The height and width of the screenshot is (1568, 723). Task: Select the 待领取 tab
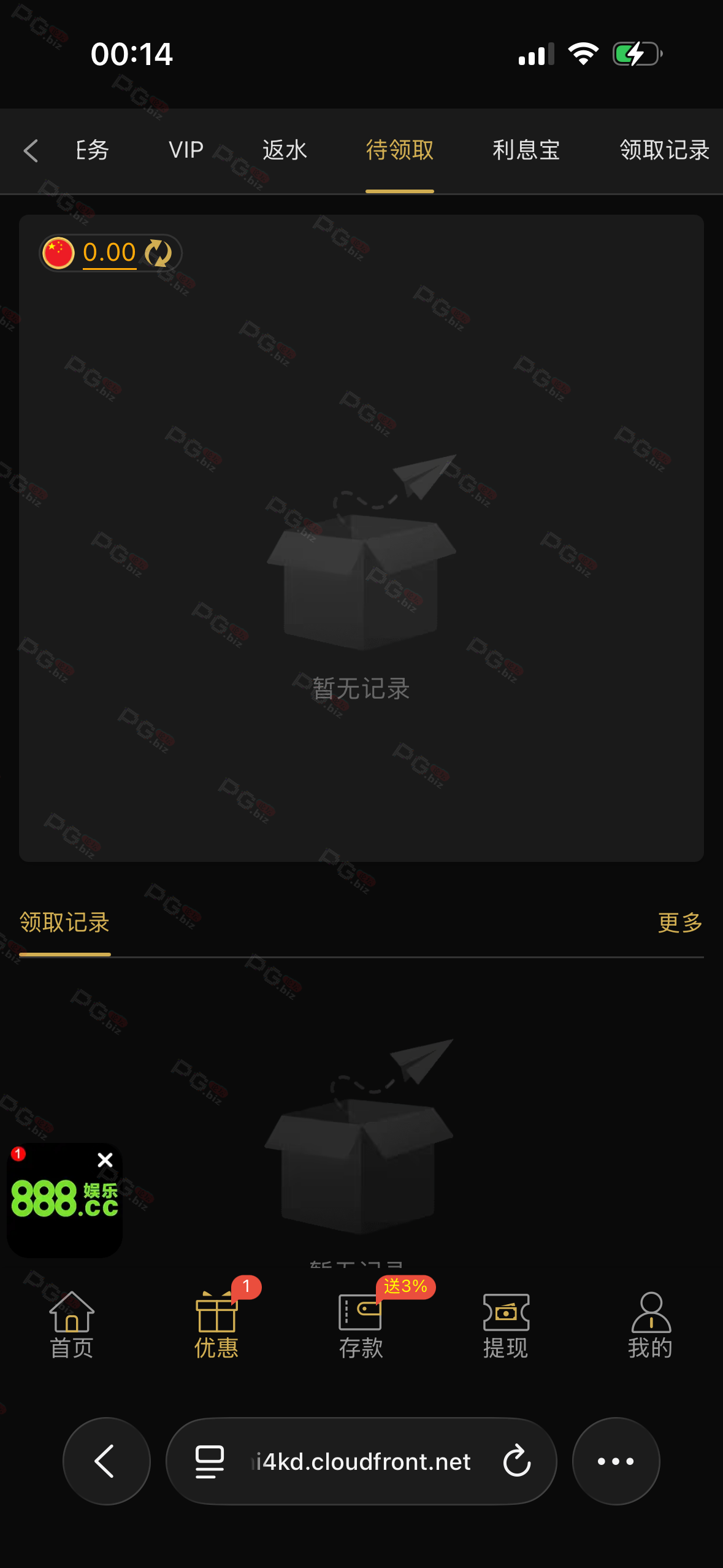coord(400,151)
